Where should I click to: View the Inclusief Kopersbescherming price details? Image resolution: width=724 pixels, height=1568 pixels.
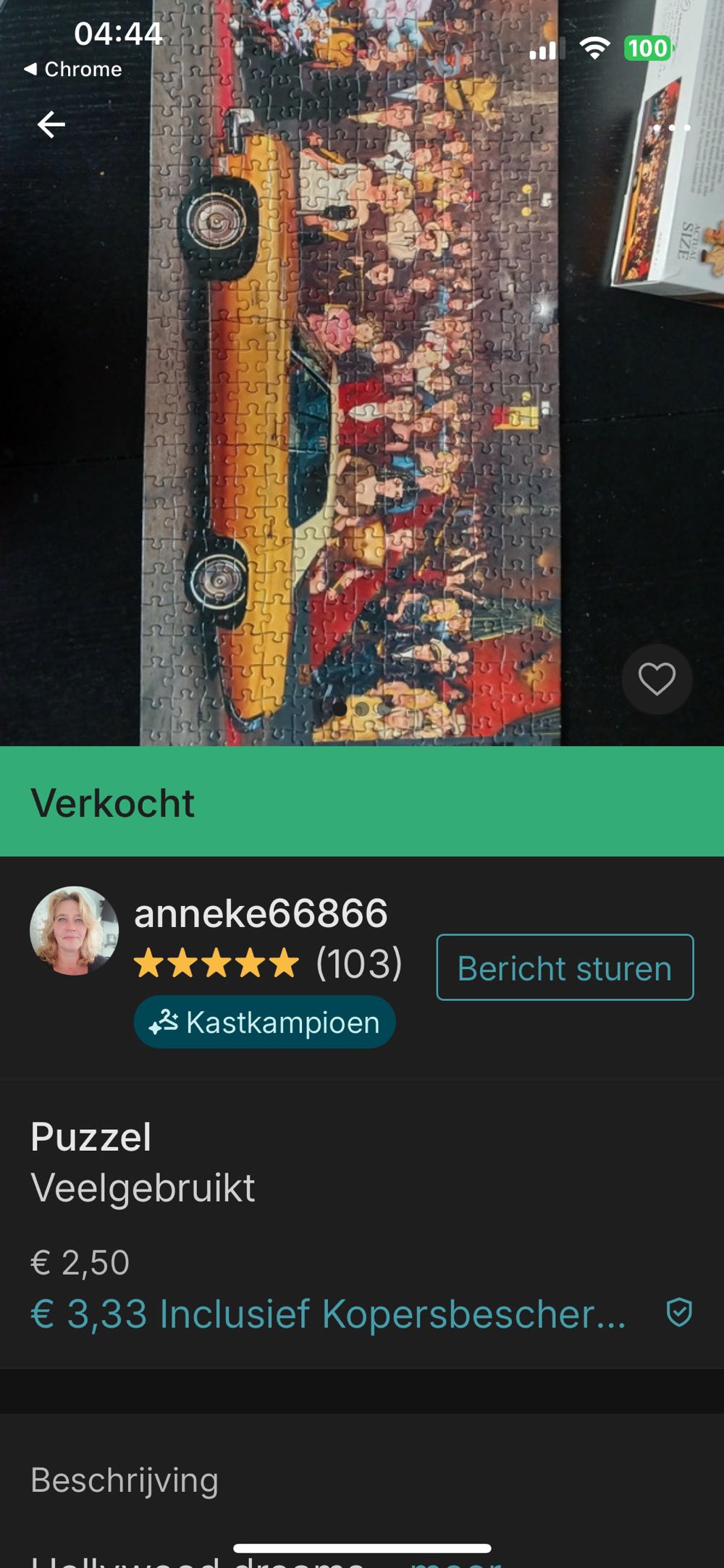(x=328, y=1314)
